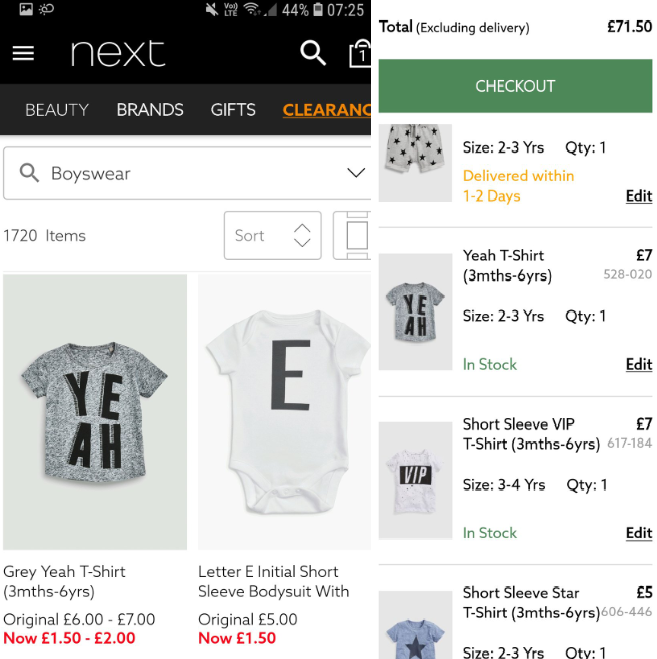Image resolution: width=657 pixels, height=659 pixels.
Task: Open the hamburger navigation menu
Action: [22, 53]
